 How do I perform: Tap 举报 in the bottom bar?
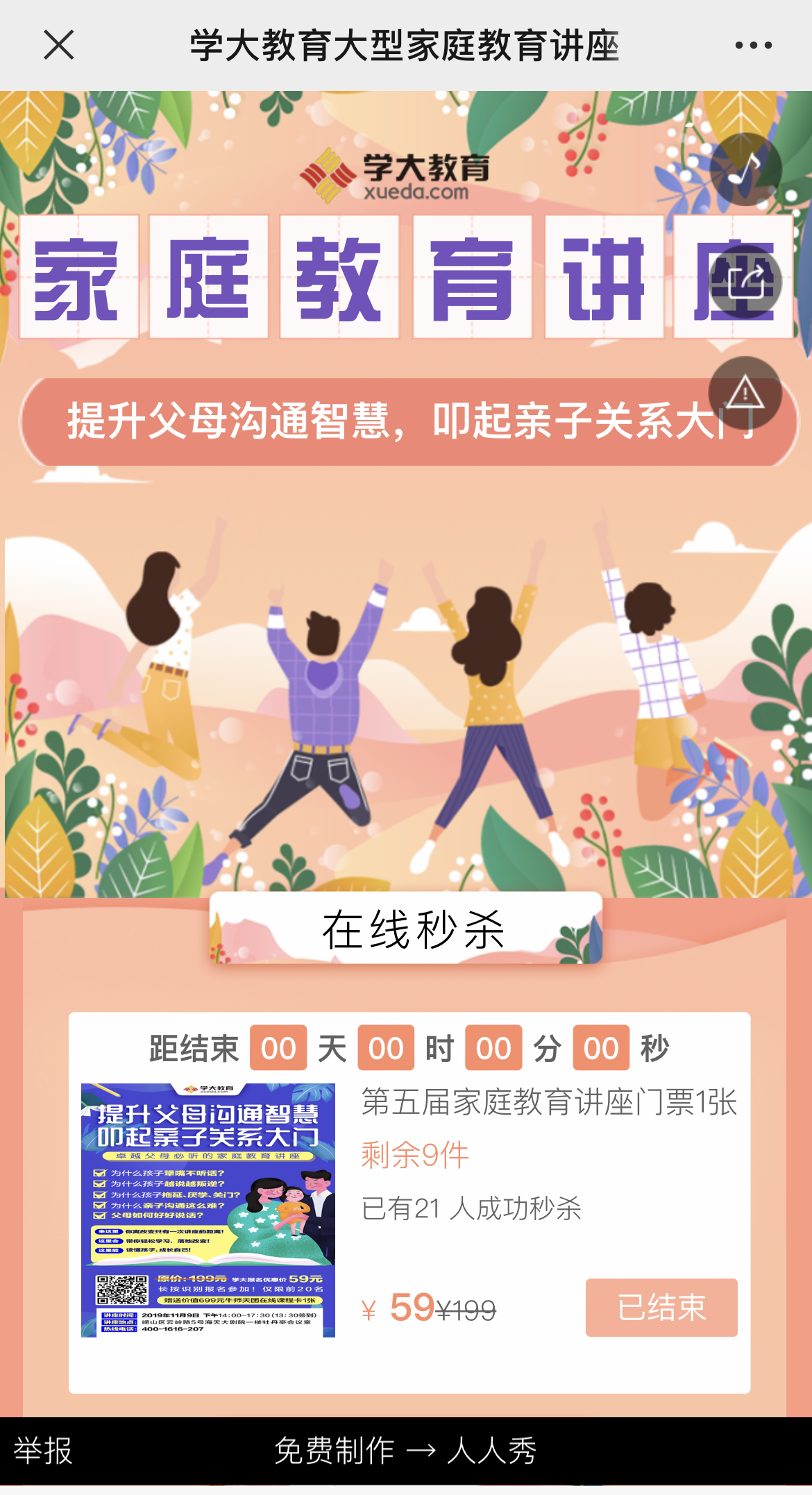click(43, 1451)
